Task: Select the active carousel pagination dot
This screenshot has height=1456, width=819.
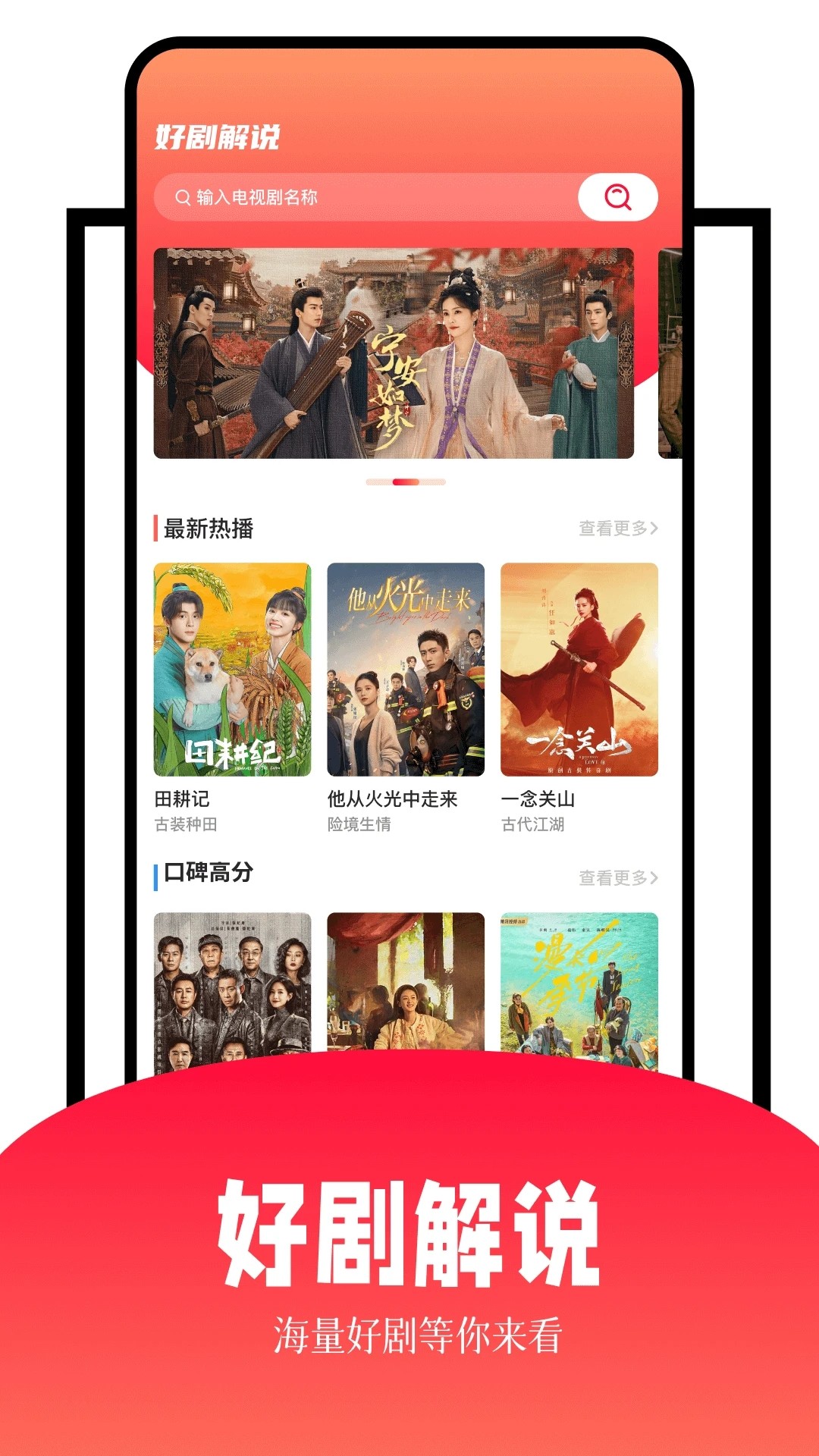Action: click(406, 483)
